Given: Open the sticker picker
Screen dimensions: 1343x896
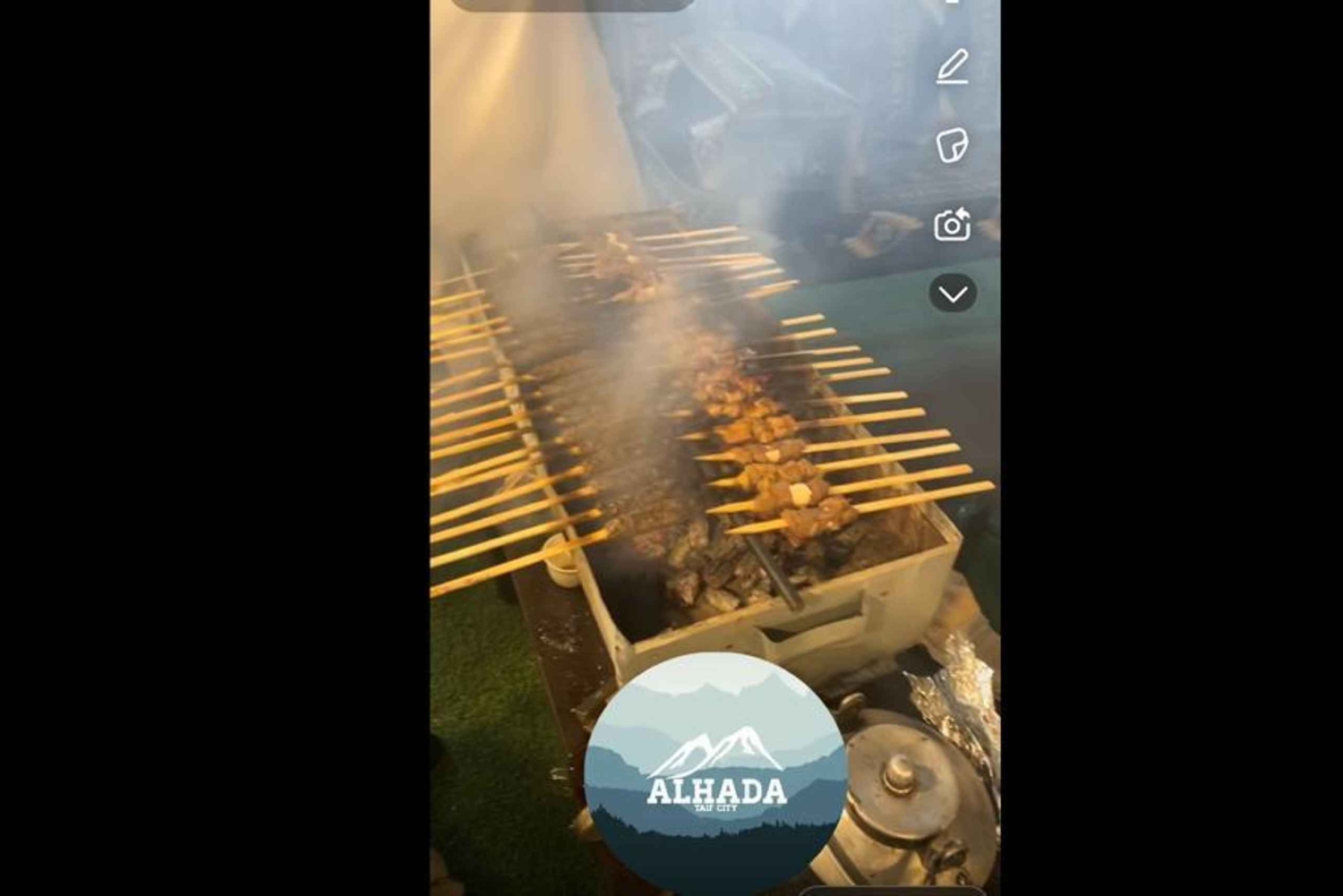Looking at the screenshot, I should pyautogui.click(x=952, y=145).
